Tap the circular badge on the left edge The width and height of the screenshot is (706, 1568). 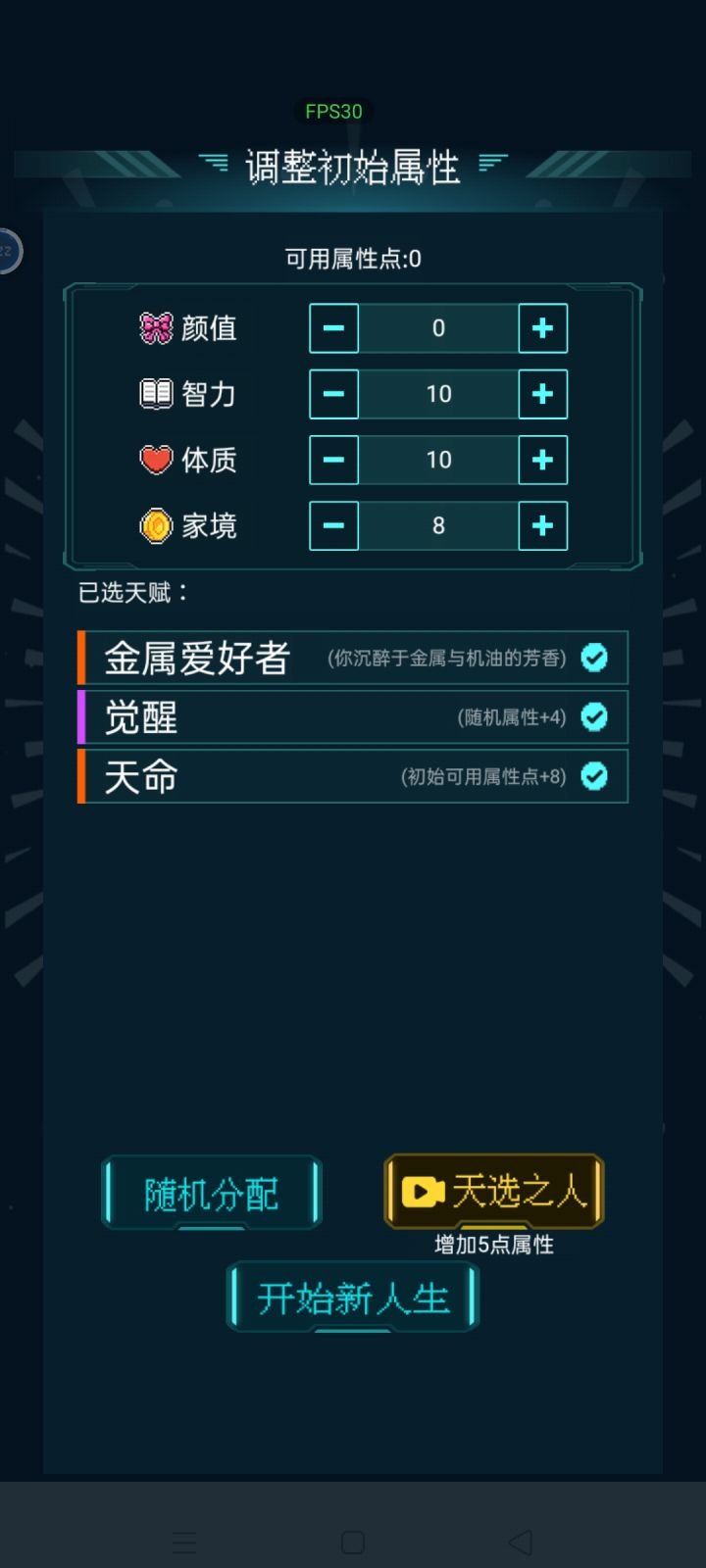point(6,252)
